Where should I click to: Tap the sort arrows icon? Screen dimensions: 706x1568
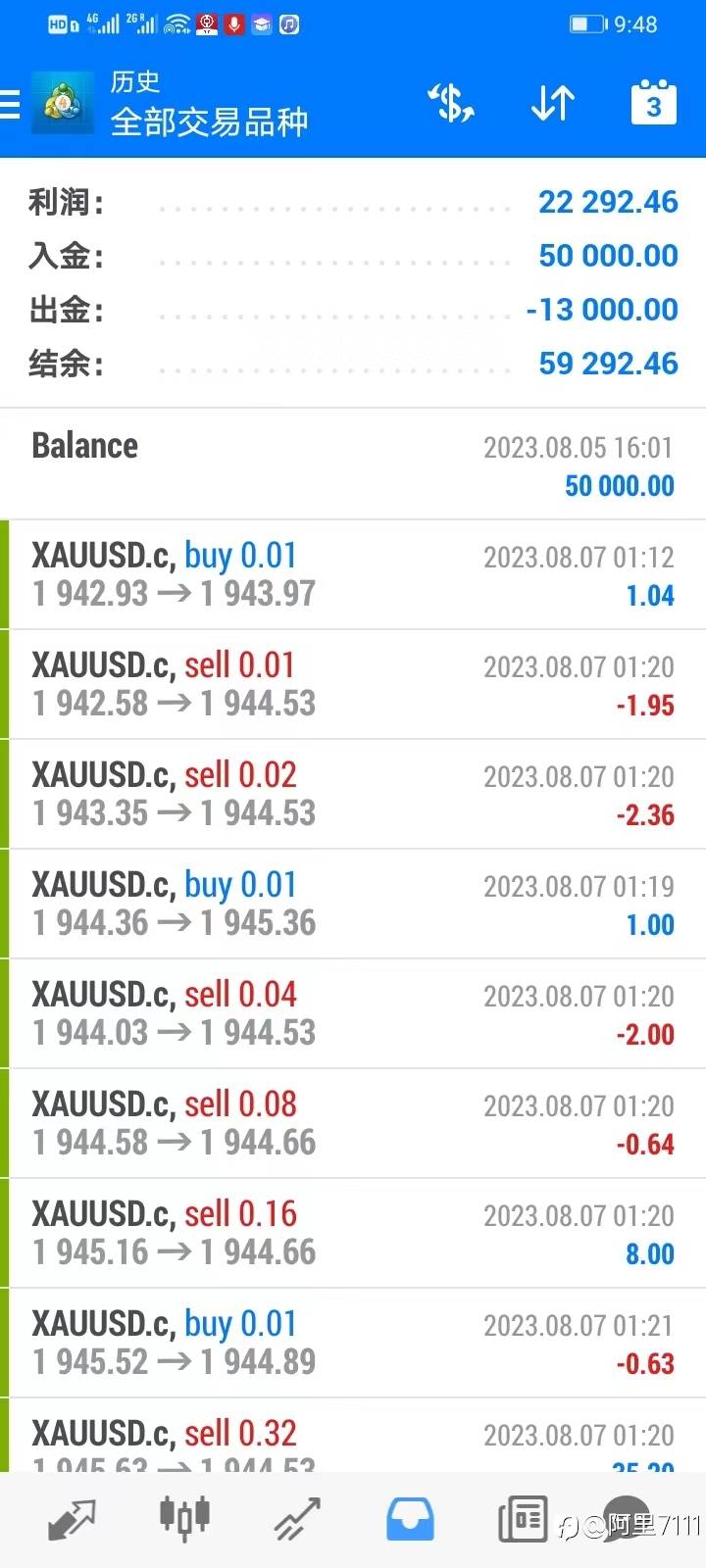pos(552,103)
